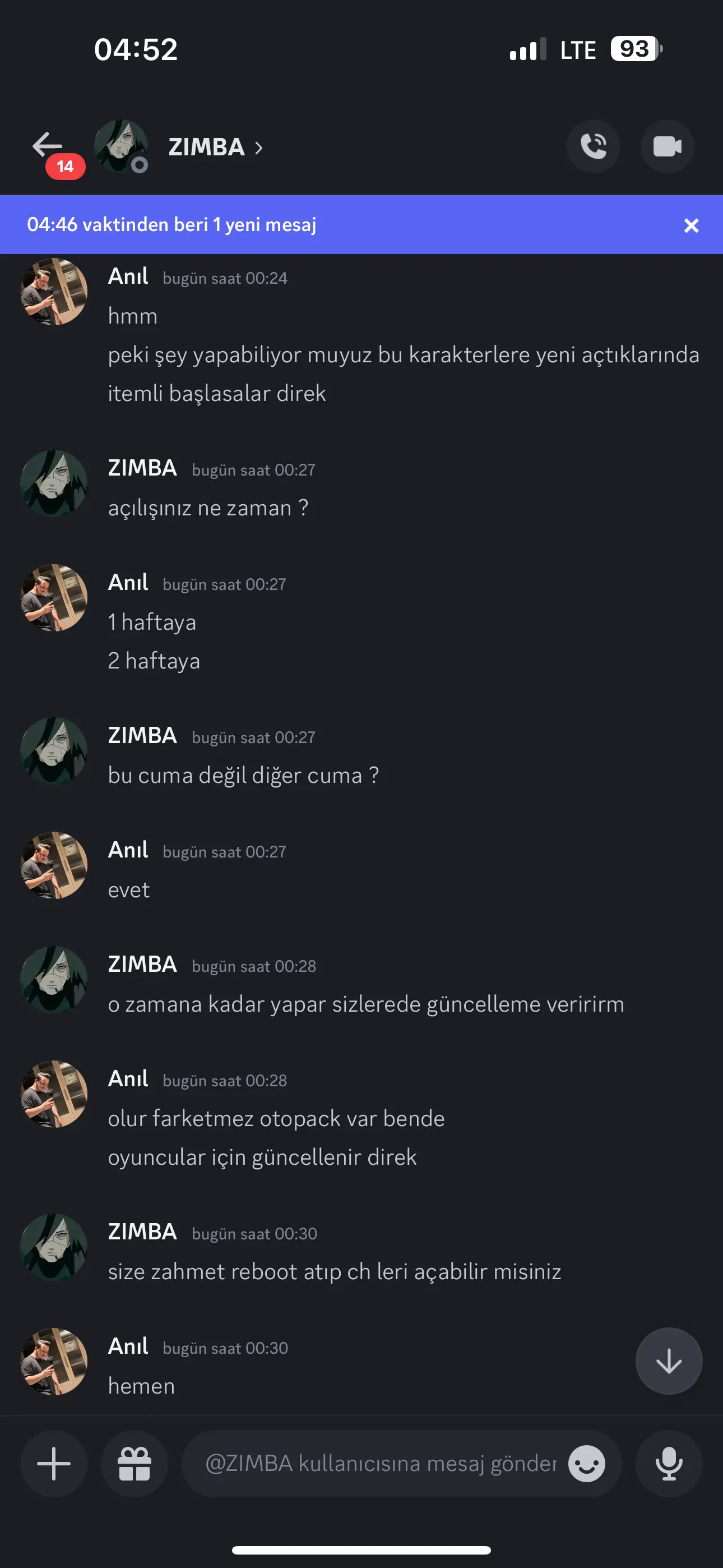Tap the microphone voice message button
The image size is (723, 1568).
tap(668, 1463)
